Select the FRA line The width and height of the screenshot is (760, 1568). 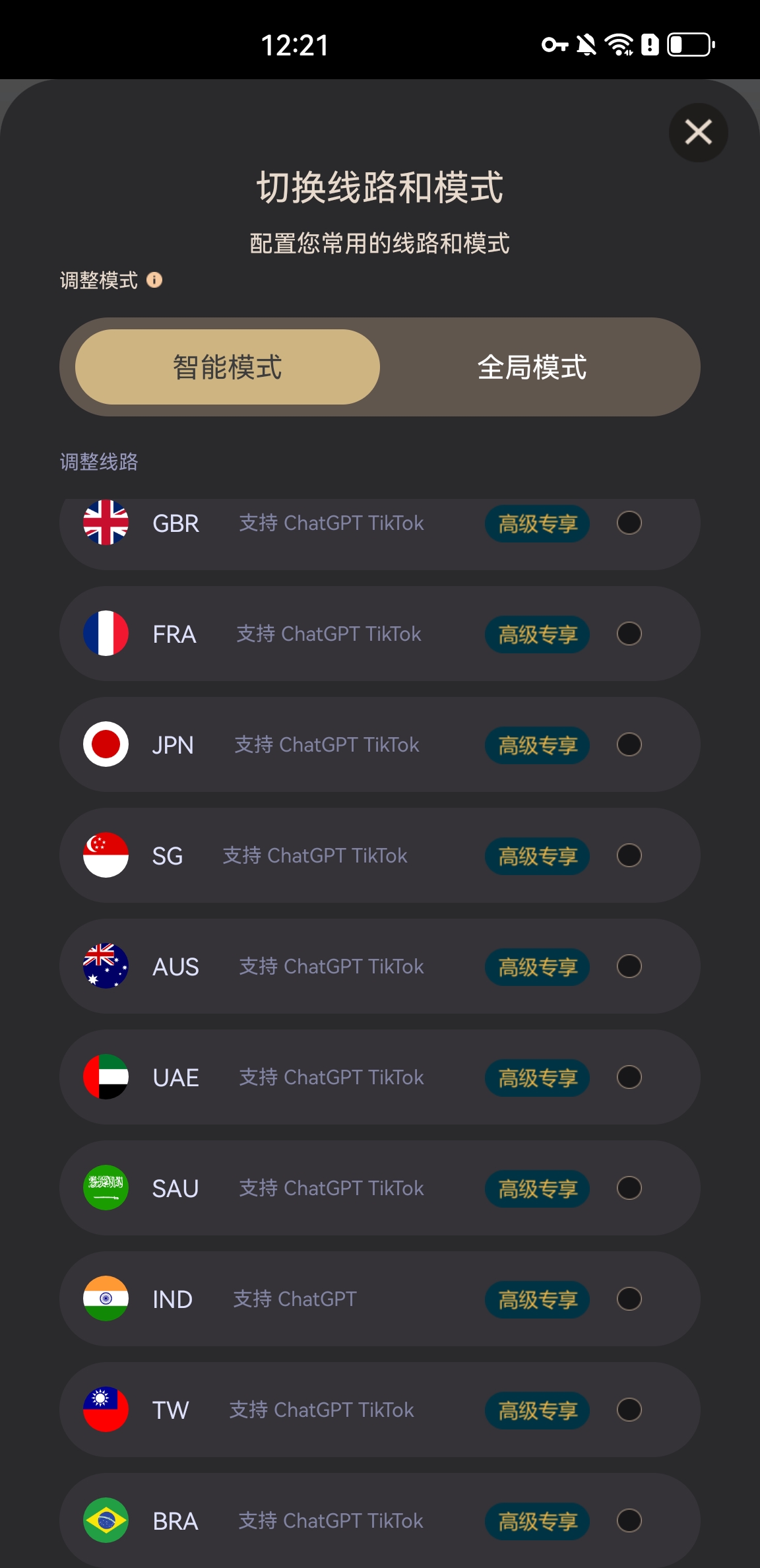(x=629, y=634)
